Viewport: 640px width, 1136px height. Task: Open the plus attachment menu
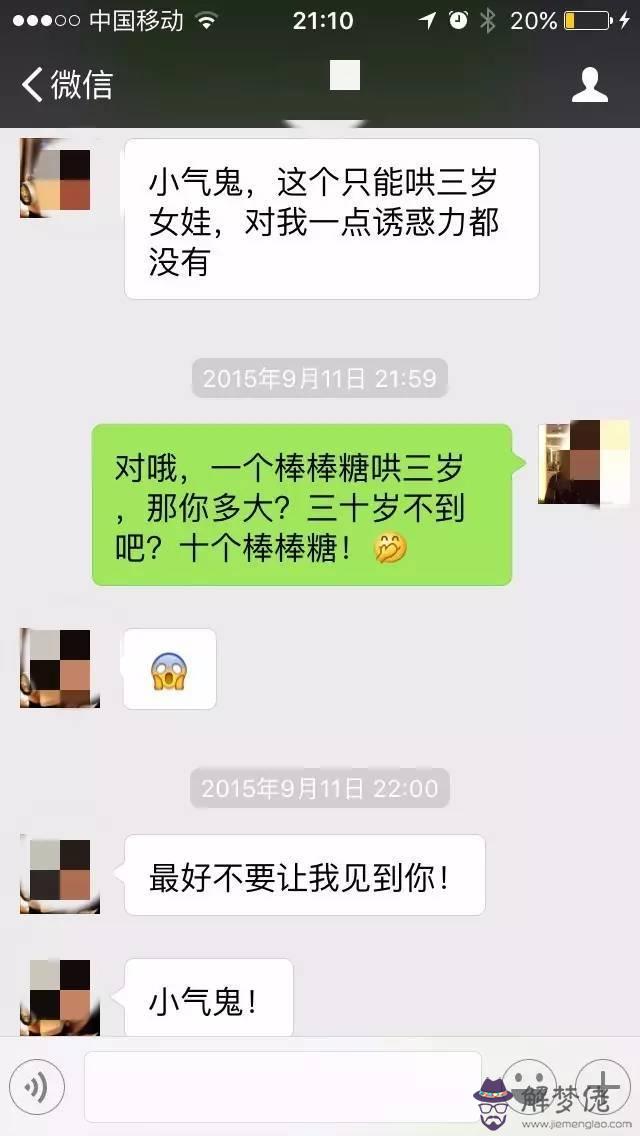click(603, 1086)
